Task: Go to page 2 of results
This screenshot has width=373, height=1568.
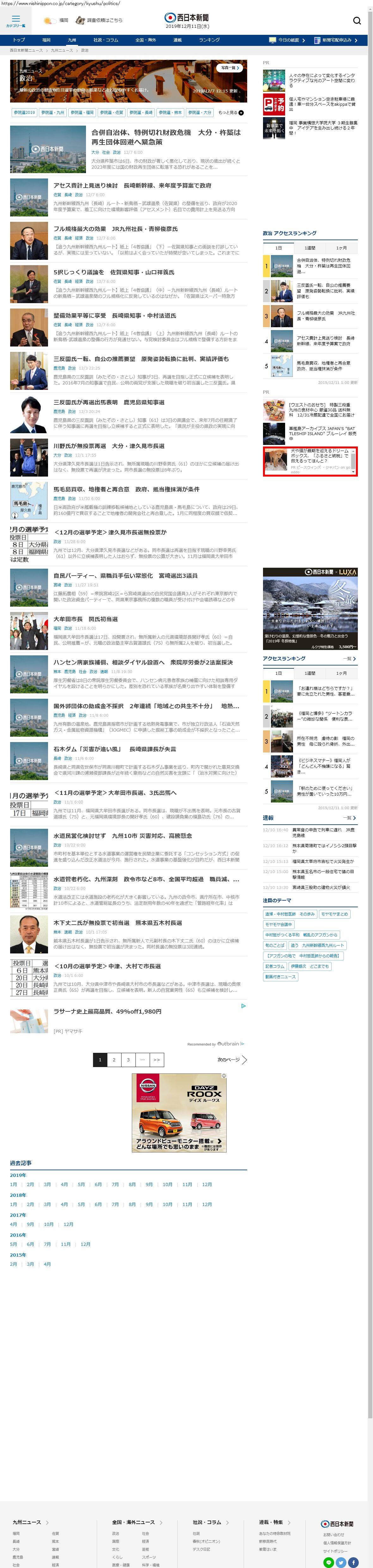Action: pyautogui.click(x=114, y=1060)
